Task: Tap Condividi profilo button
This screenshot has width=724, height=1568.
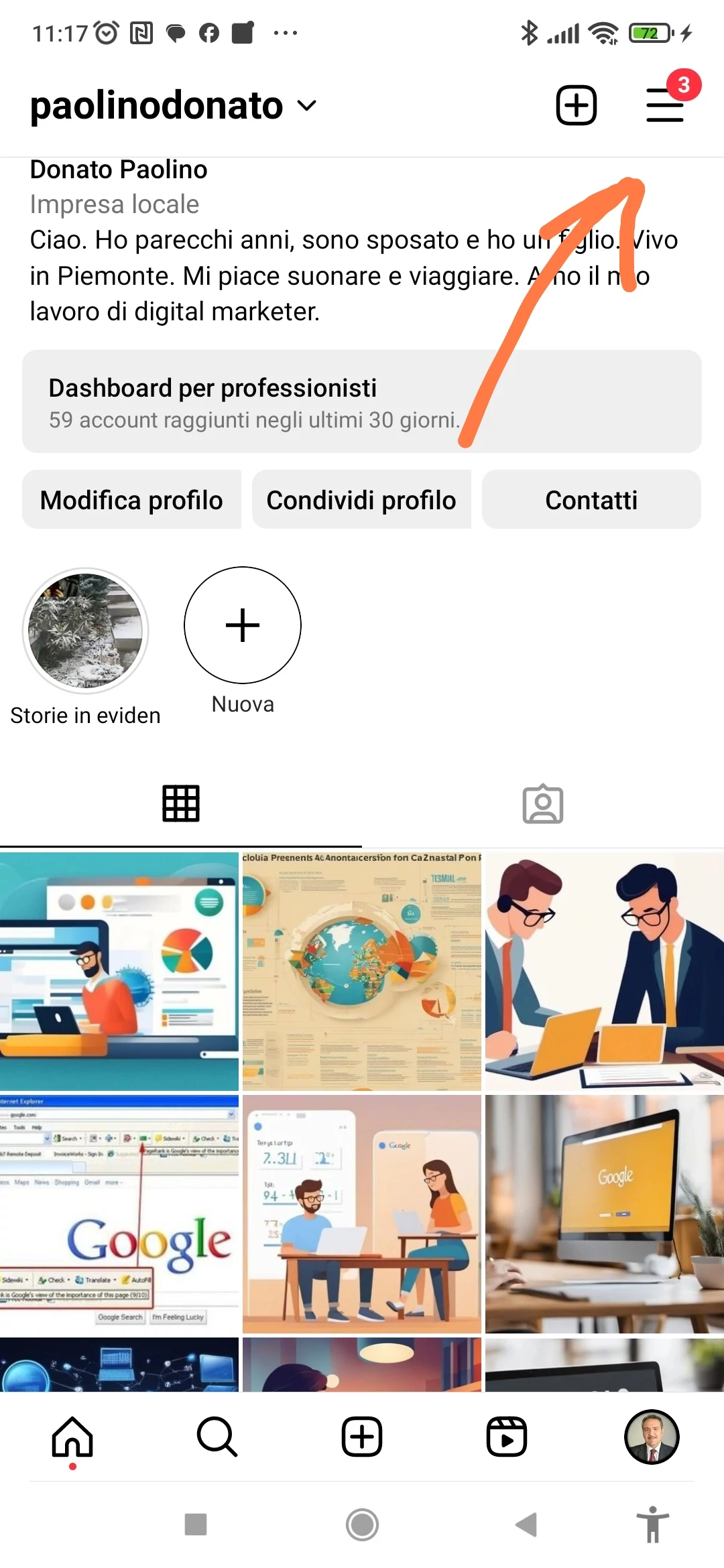Action: [x=361, y=500]
